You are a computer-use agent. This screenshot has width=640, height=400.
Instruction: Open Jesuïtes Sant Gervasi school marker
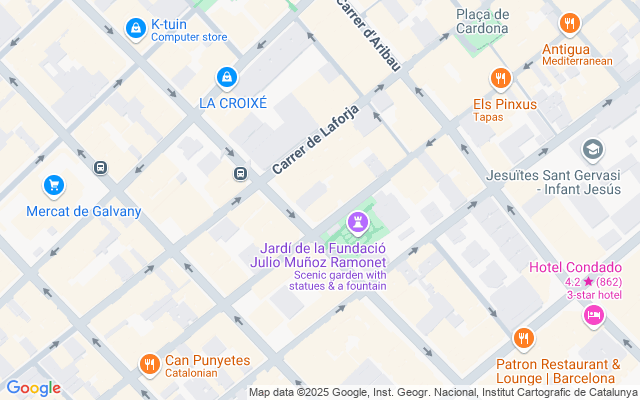(x=593, y=150)
